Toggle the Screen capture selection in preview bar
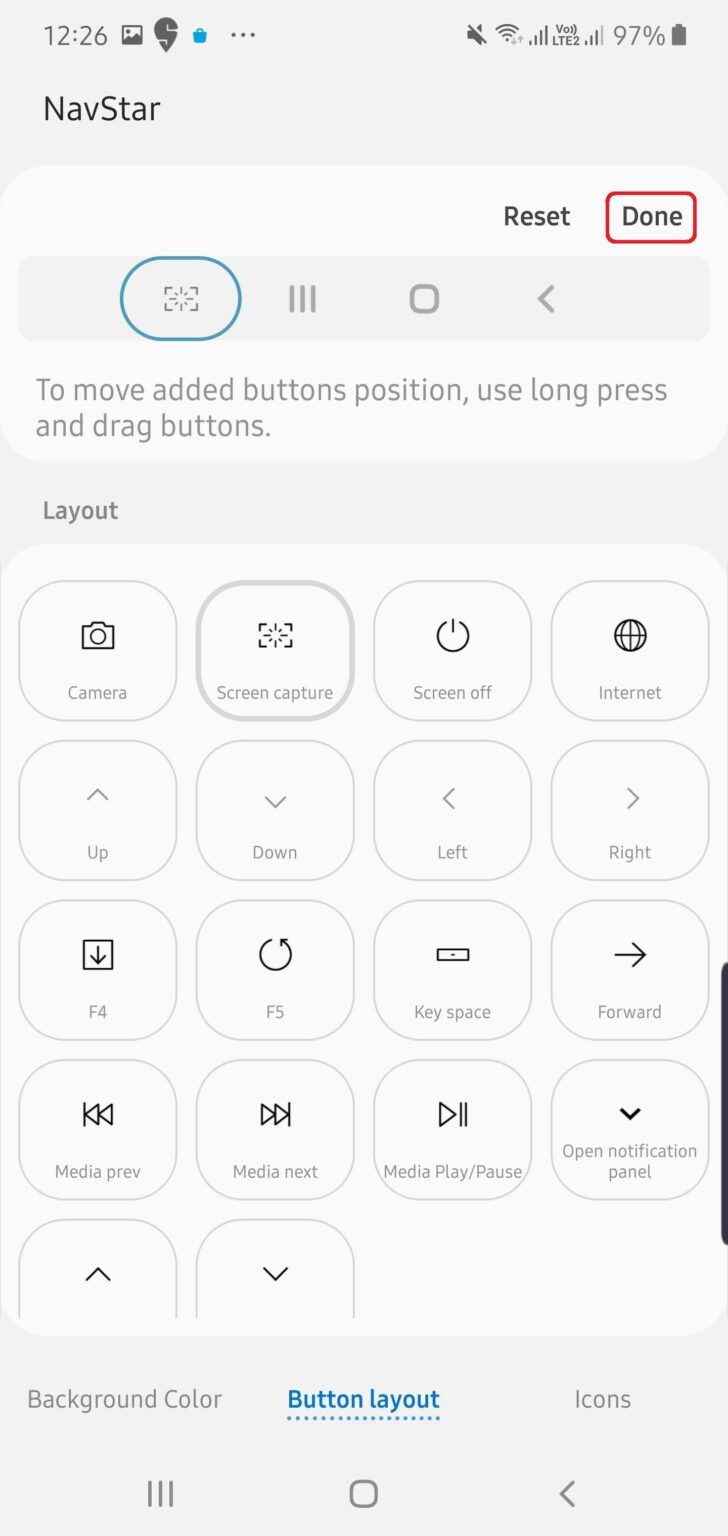 [180, 298]
